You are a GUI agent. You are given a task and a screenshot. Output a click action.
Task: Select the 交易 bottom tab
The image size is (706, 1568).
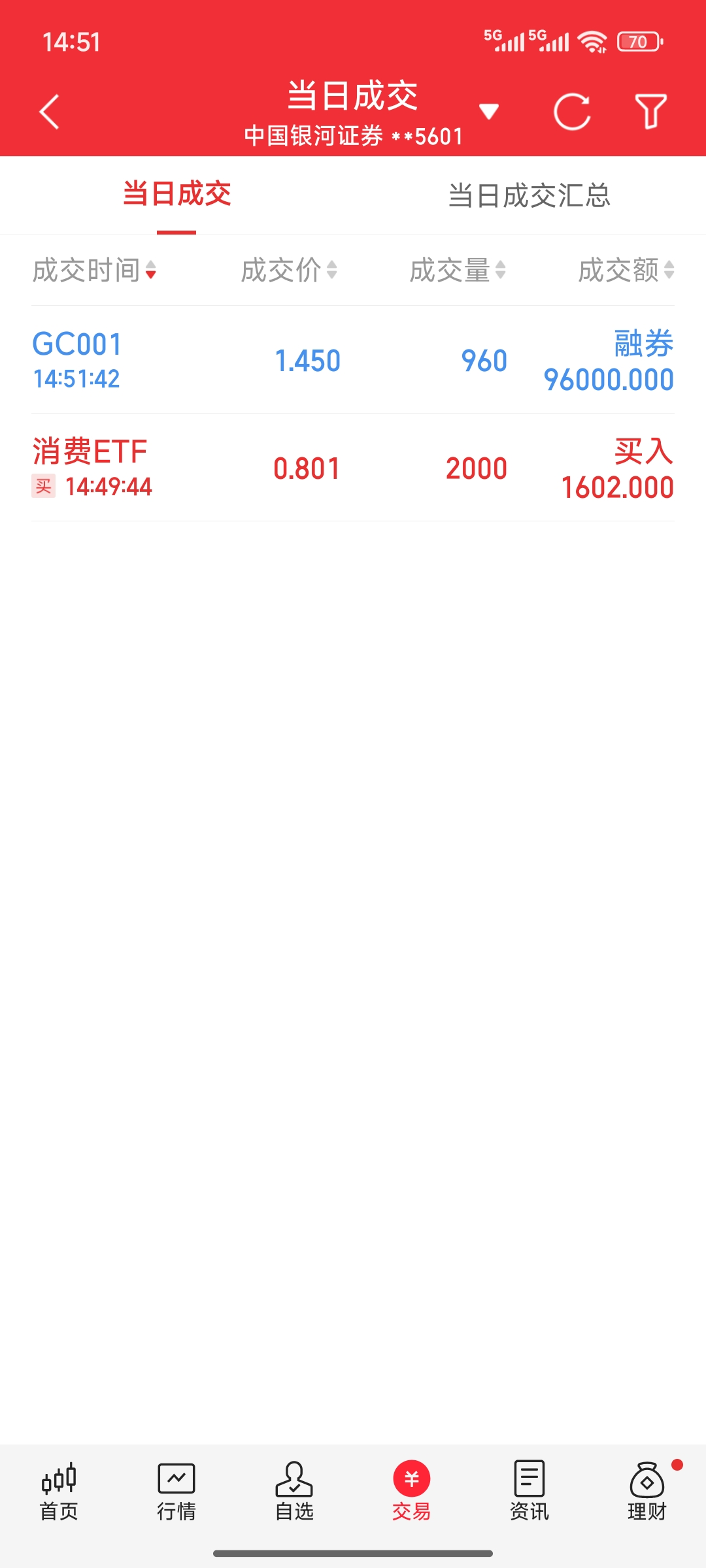pos(412,1492)
